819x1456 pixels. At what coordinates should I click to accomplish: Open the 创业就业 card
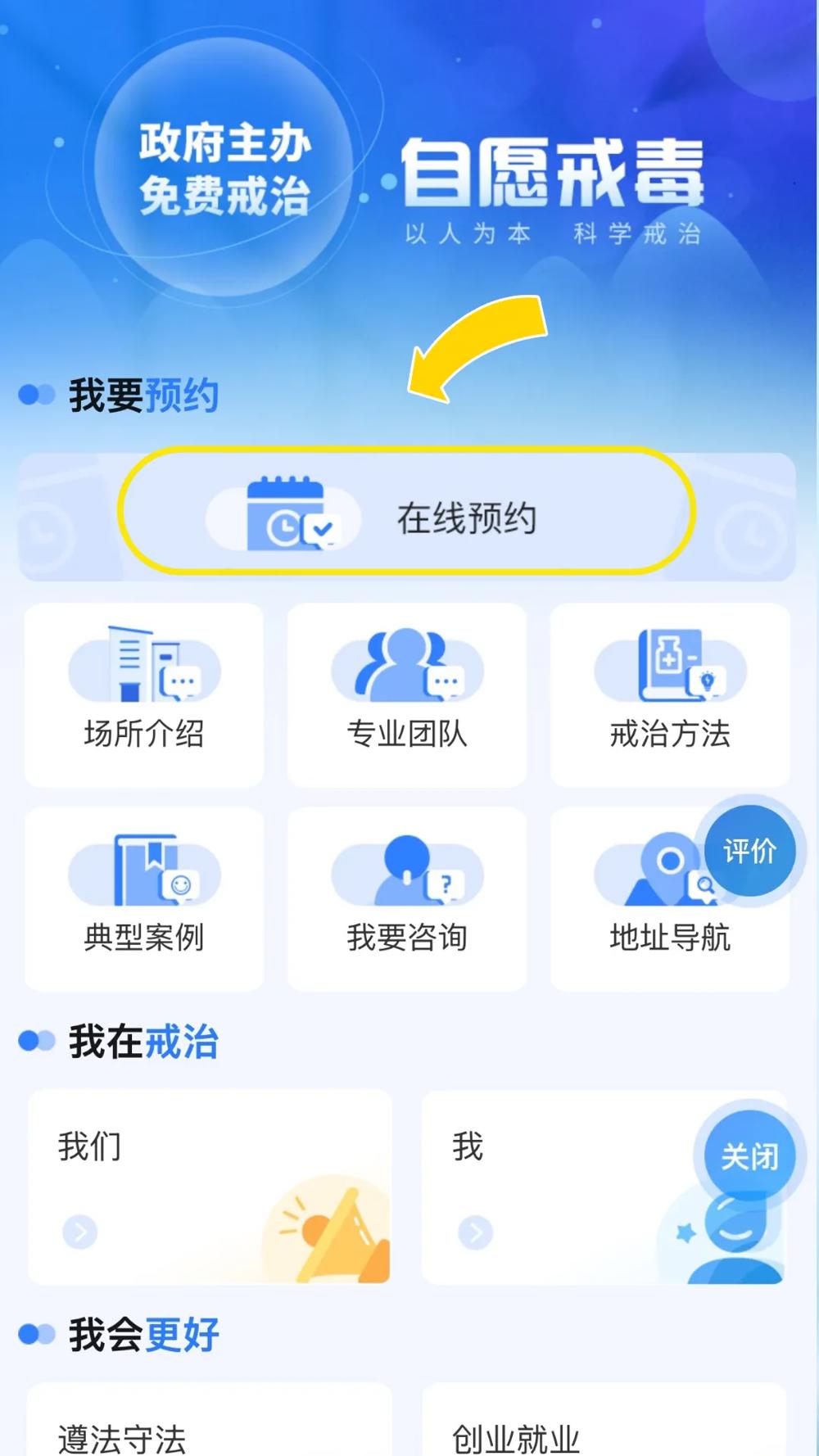coord(604,1425)
